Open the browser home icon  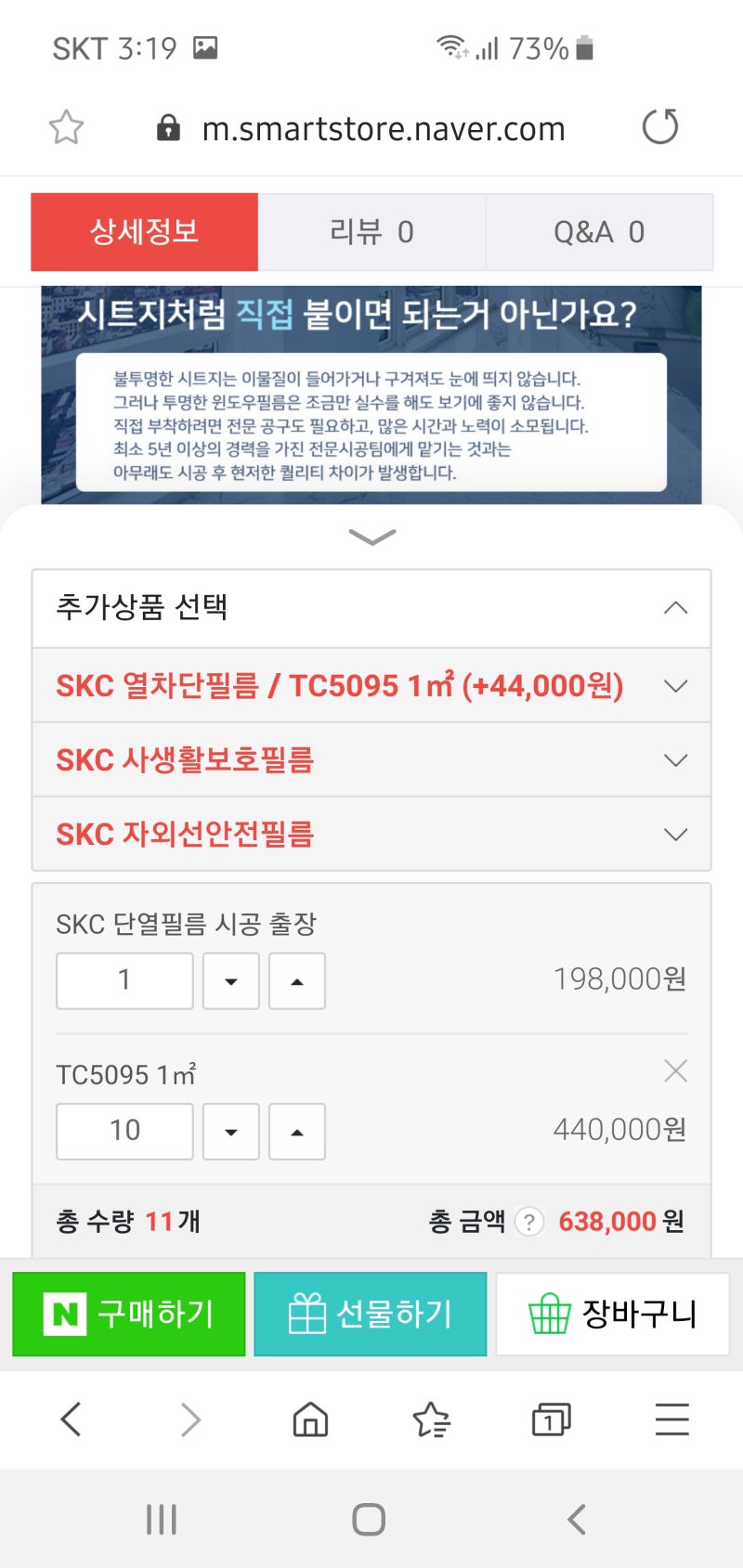click(310, 1419)
